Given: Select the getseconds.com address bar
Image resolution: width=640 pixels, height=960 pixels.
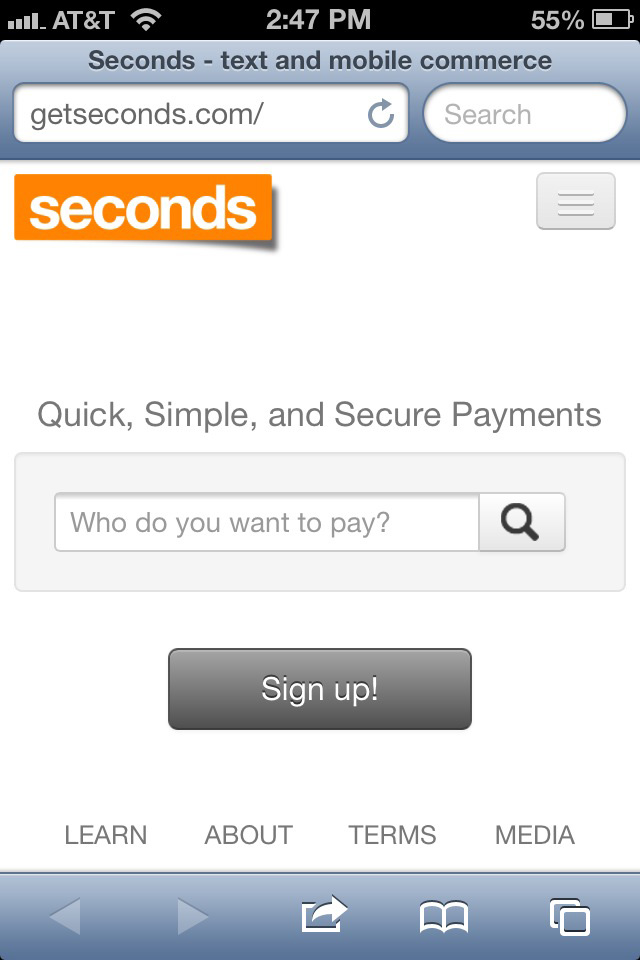Looking at the screenshot, I should pos(190,114).
